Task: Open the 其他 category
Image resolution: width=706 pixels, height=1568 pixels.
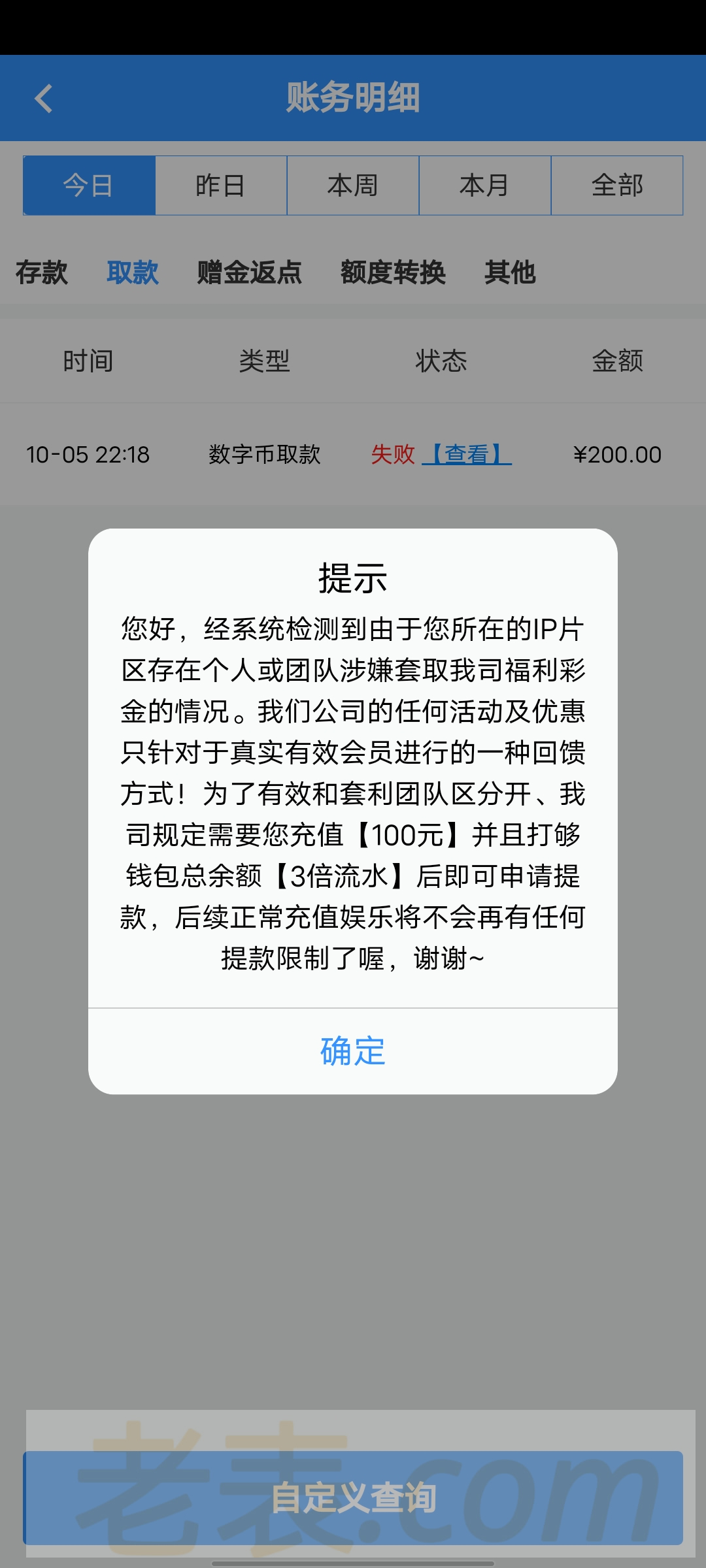Action: tap(510, 272)
